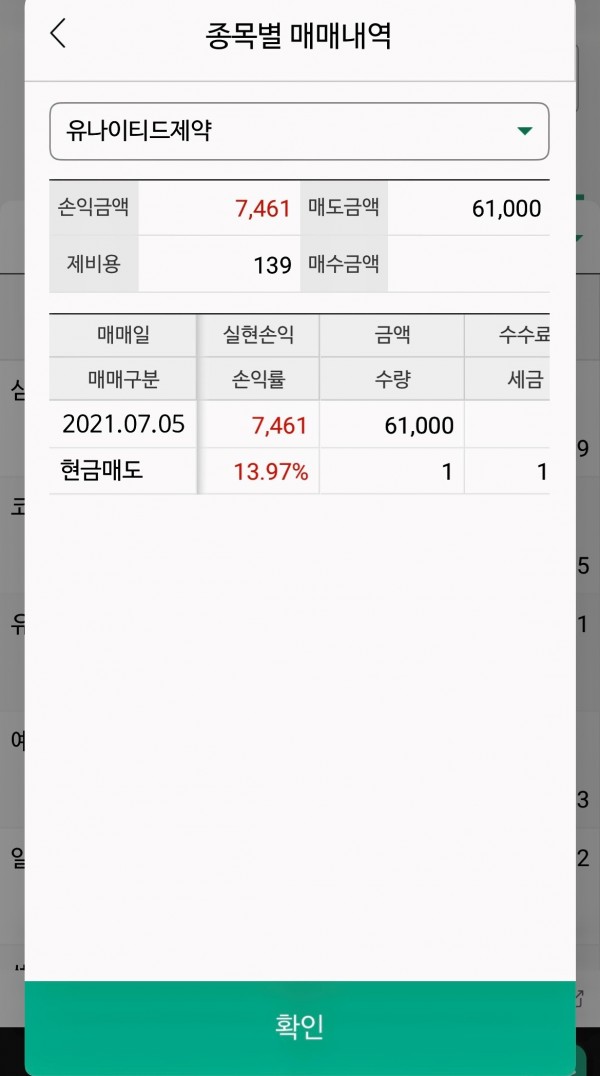The image size is (600, 1076).
Task: Open the 유나이티드제약 stock dropdown
Action: coord(299,131)
